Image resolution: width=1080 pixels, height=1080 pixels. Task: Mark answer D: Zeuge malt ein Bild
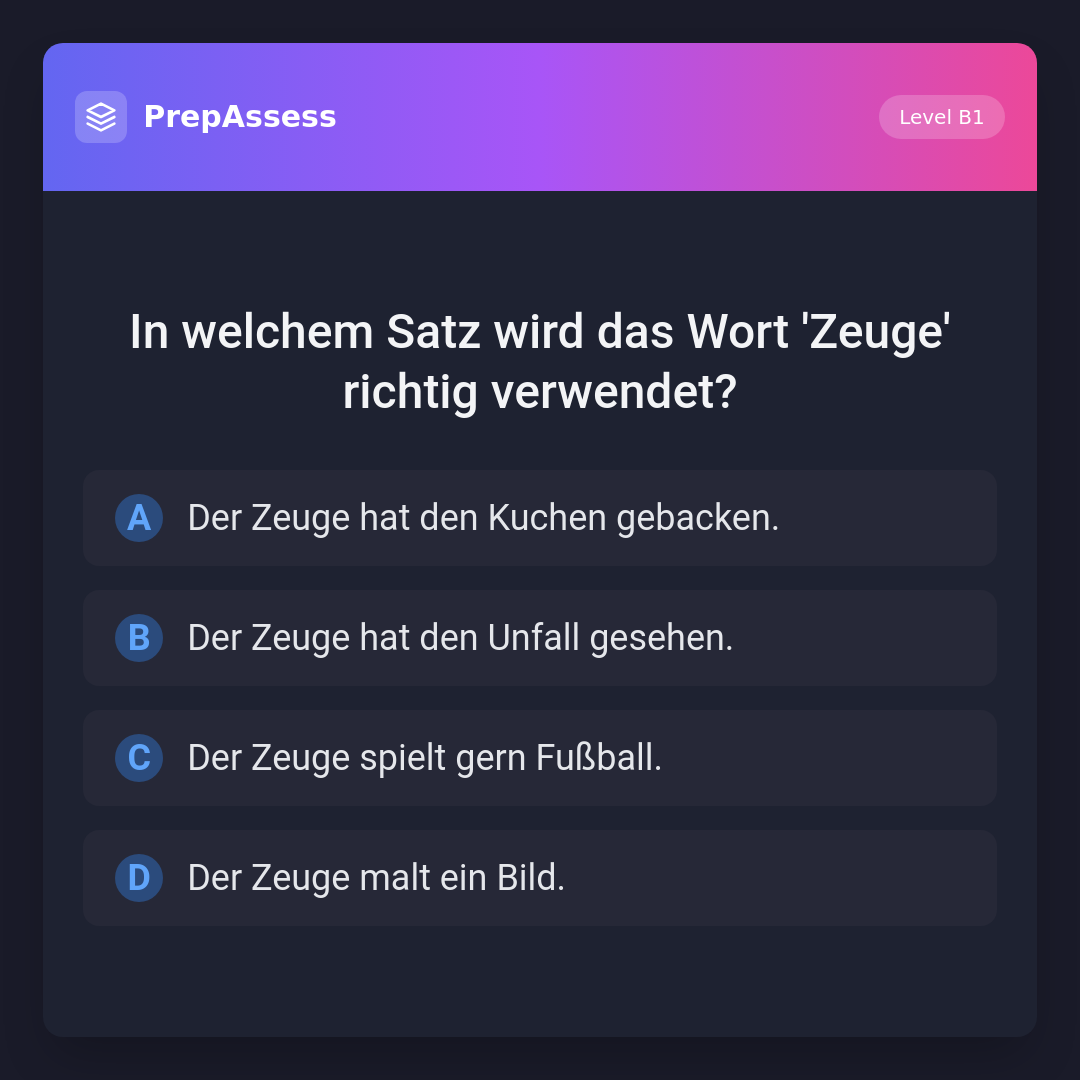[x=540, y=878]
